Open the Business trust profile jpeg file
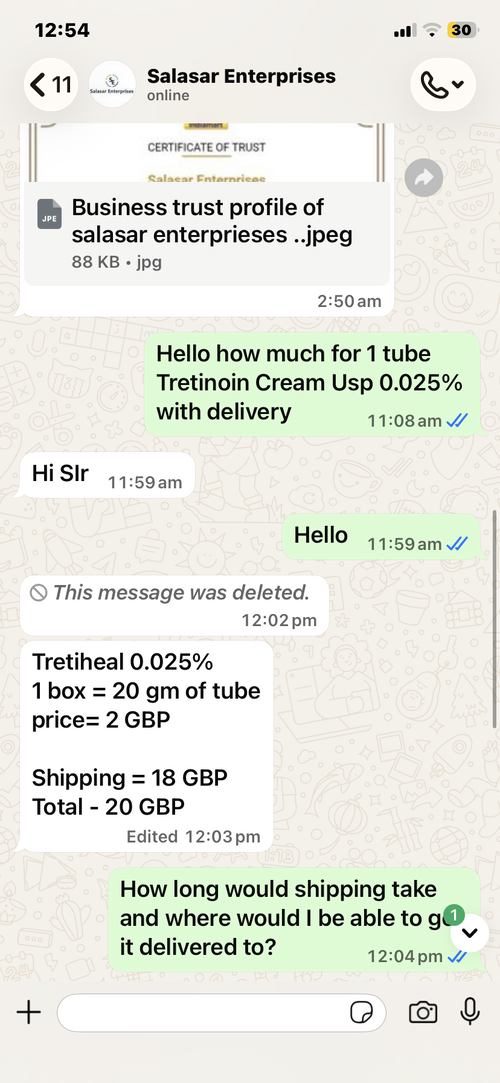 [207, 233]
